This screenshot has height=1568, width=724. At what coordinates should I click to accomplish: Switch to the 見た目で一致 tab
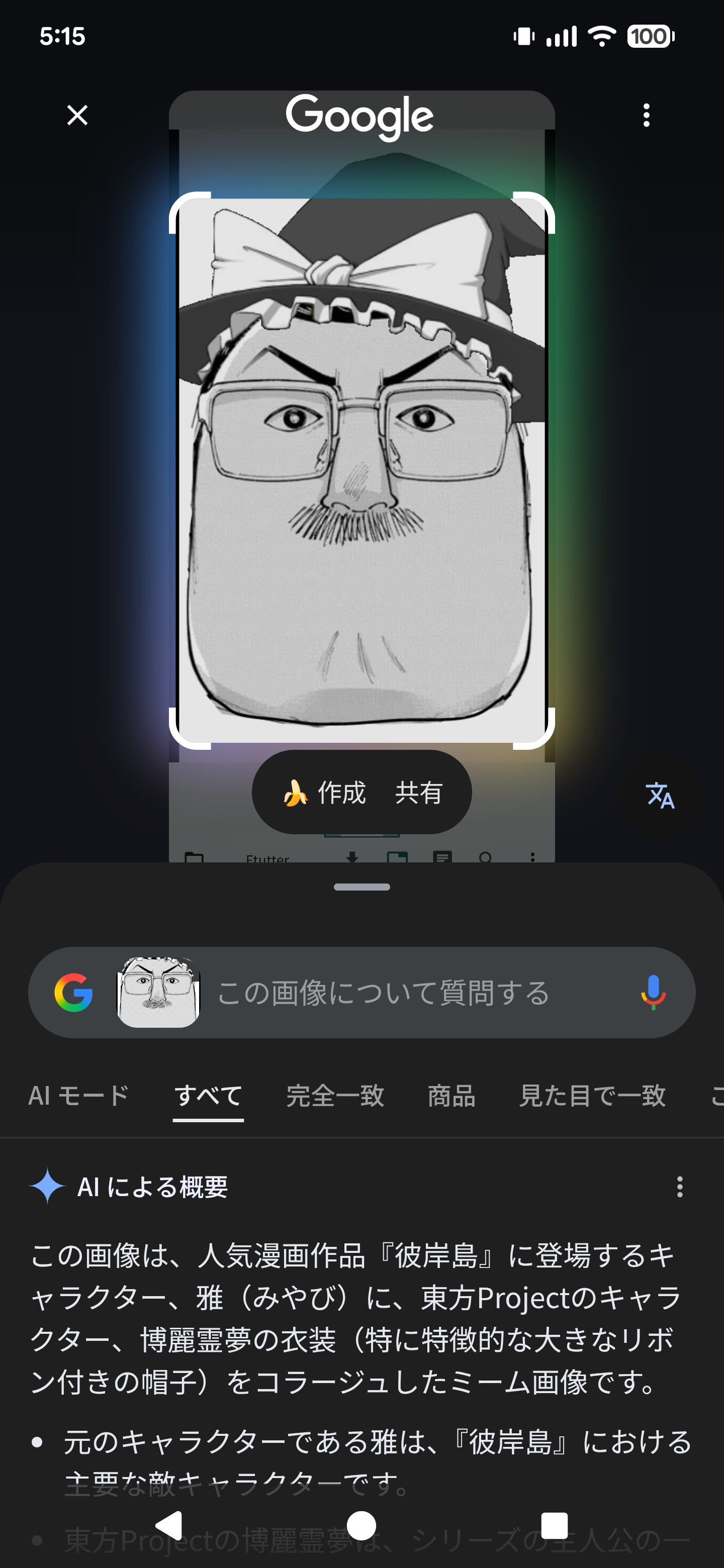pyautogui.click(x=592, y=1096)
